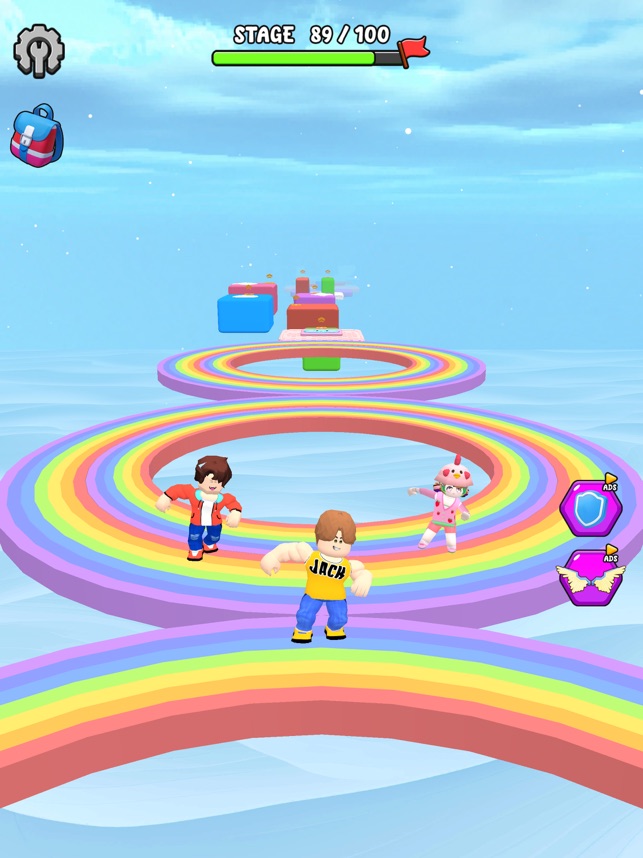Activate the wings power-up via ad
This screenshot has height=858, width=643.
click(590, 576)
